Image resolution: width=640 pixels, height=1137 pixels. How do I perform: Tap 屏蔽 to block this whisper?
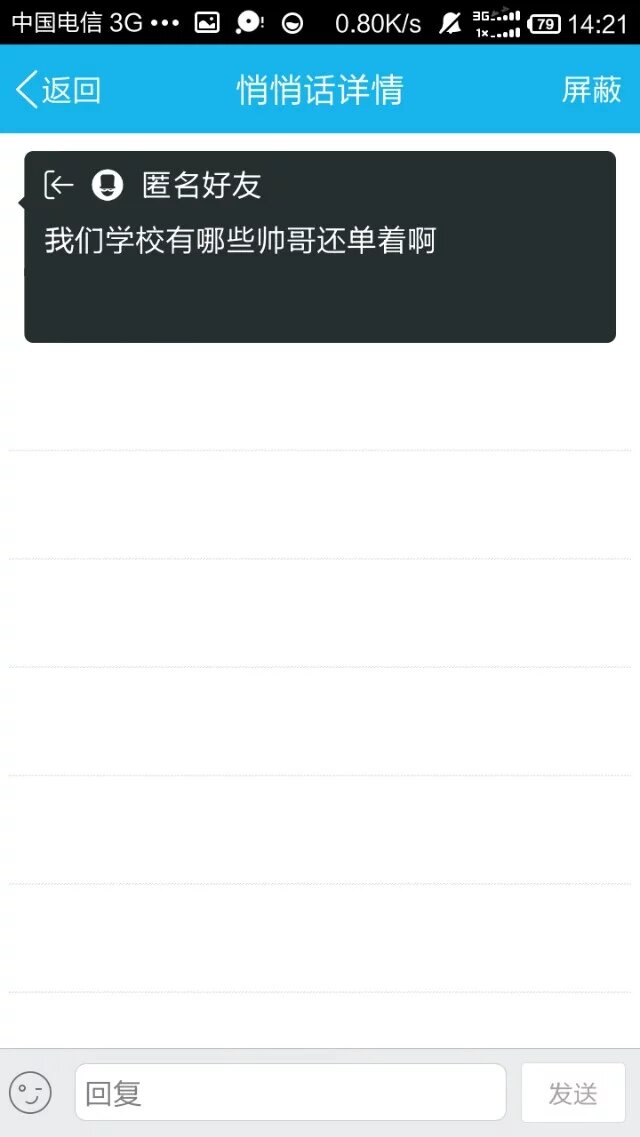click(591, 90)
